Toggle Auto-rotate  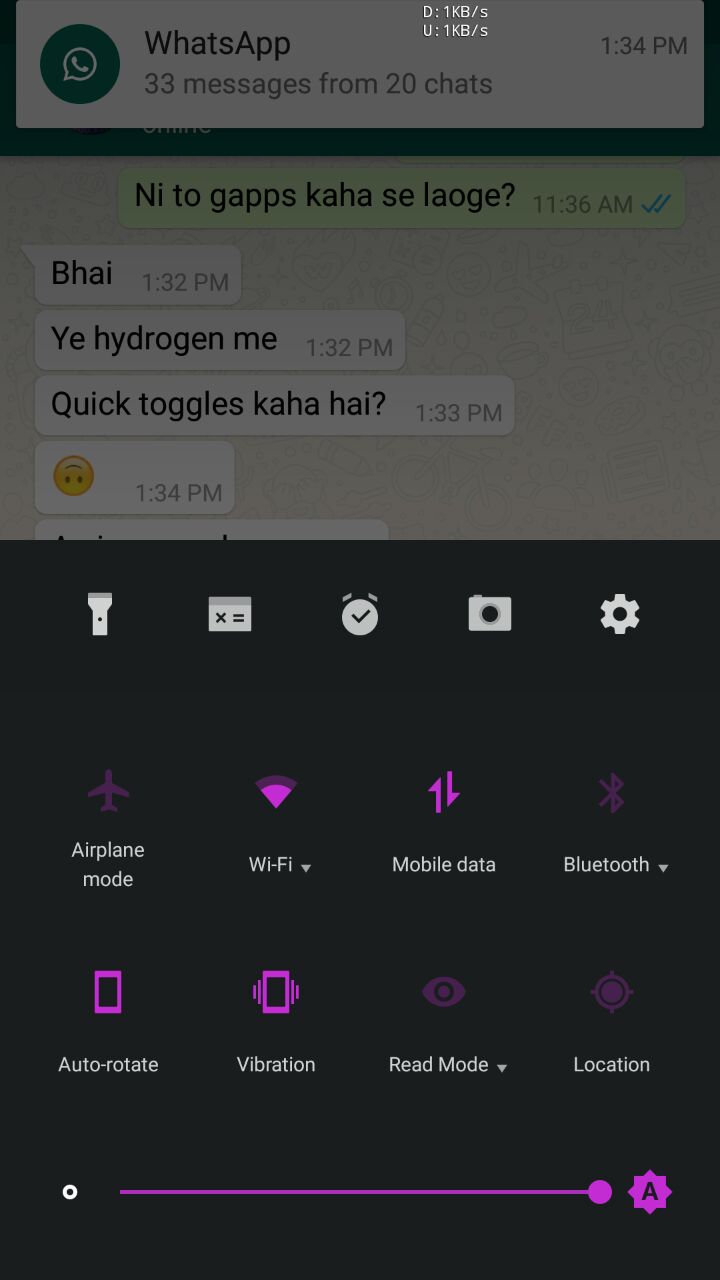pos(108,991)
